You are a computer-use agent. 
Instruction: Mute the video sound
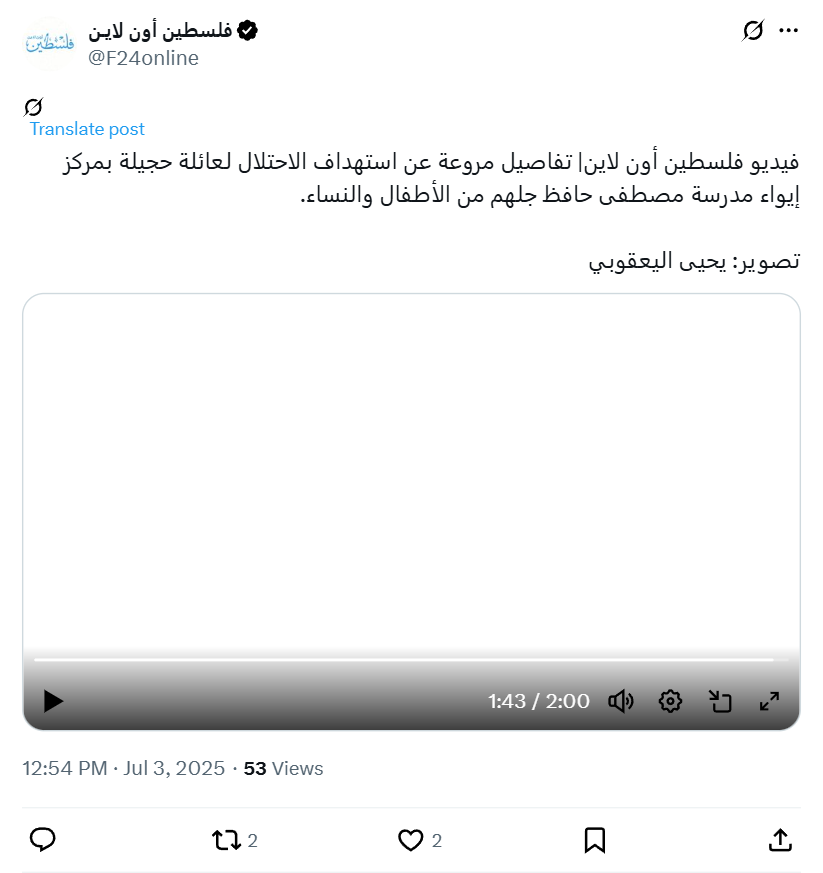pos(621,701)
